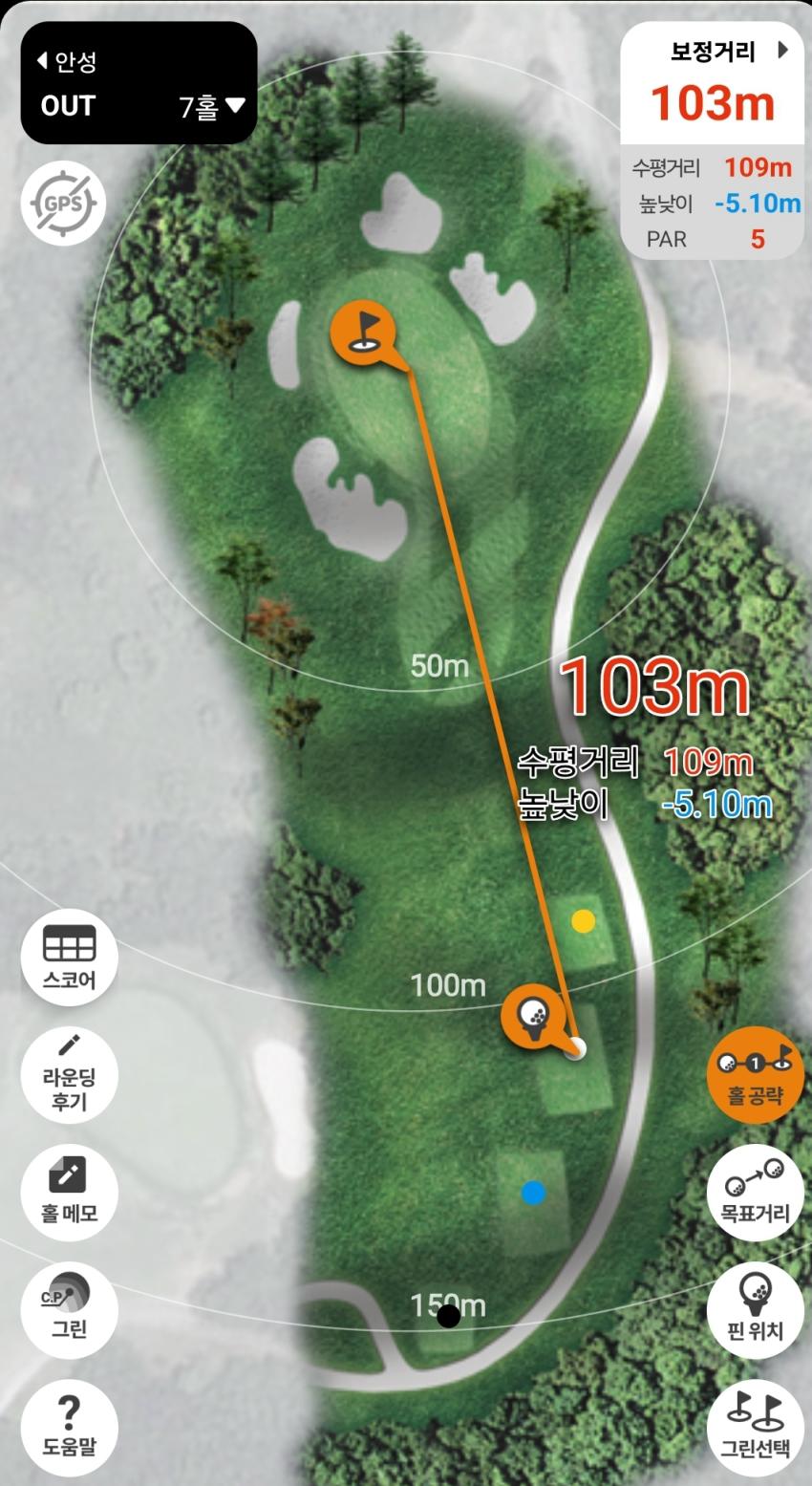Tap the golf ball position marker
The image size is (812, 1486).
531,1014
